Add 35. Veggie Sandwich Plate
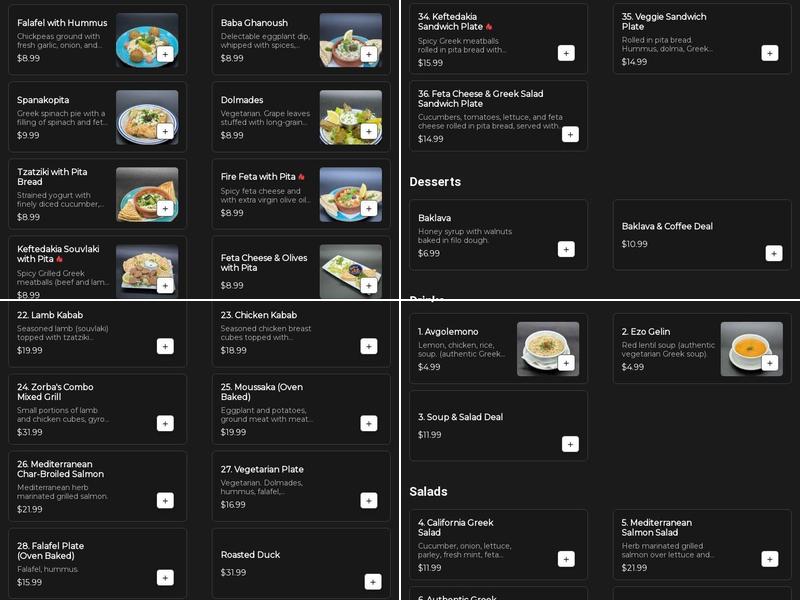The height and width of the screenshot is (600, 800). tap(769, 53)
